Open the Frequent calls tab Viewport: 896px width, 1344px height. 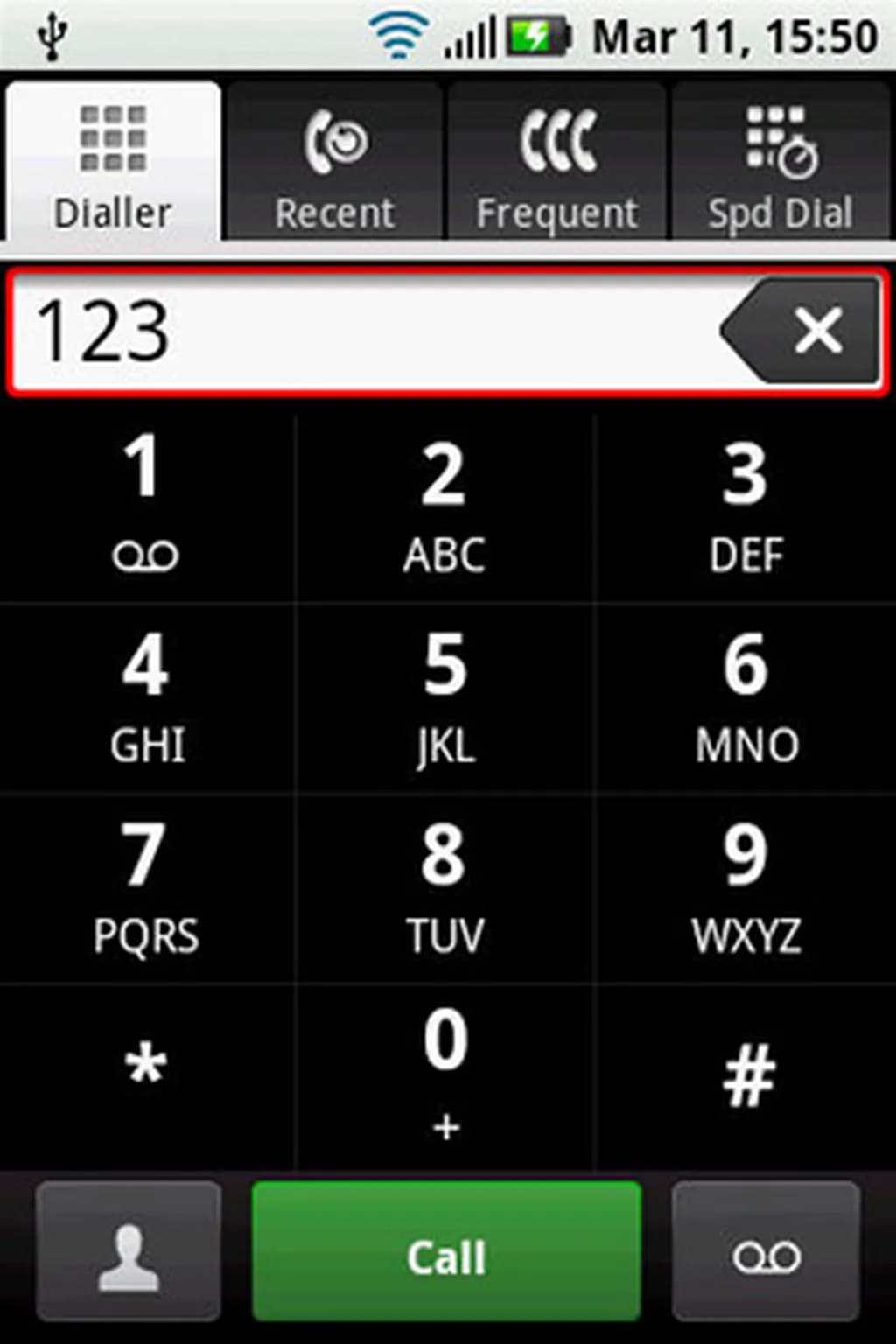point(558,164)
